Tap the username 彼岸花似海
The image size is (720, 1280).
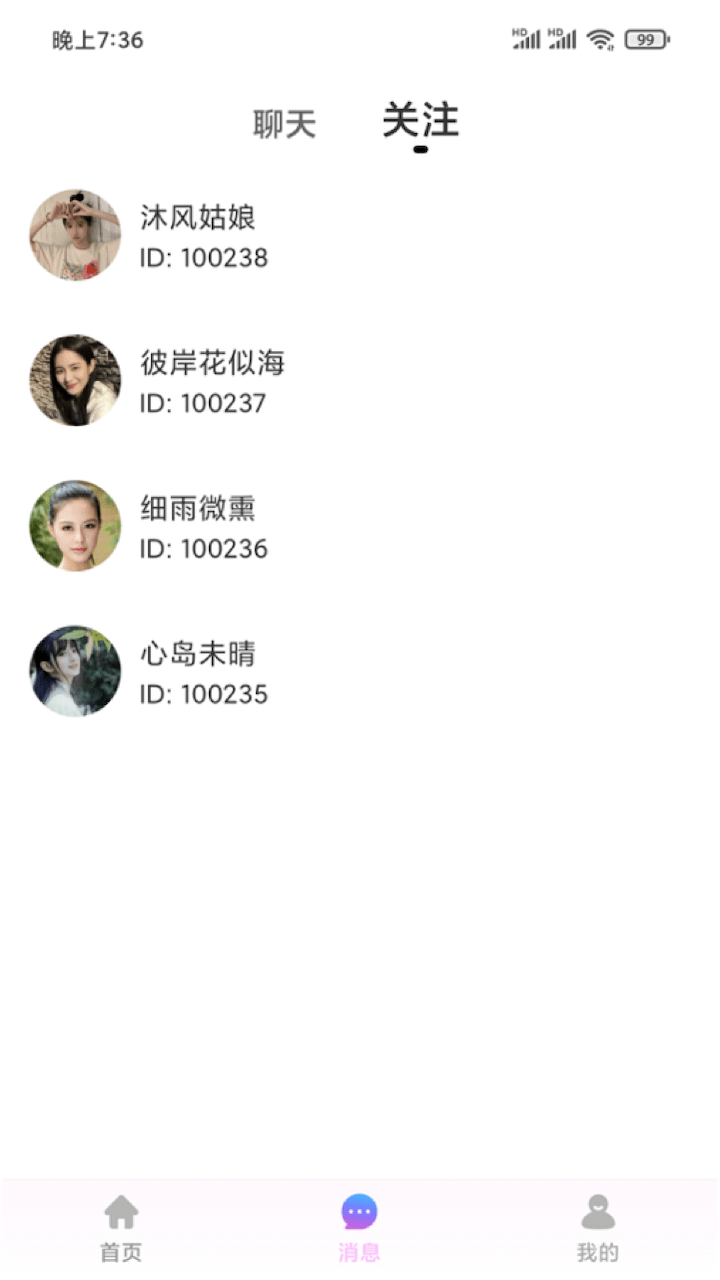[x=212, y=363]
